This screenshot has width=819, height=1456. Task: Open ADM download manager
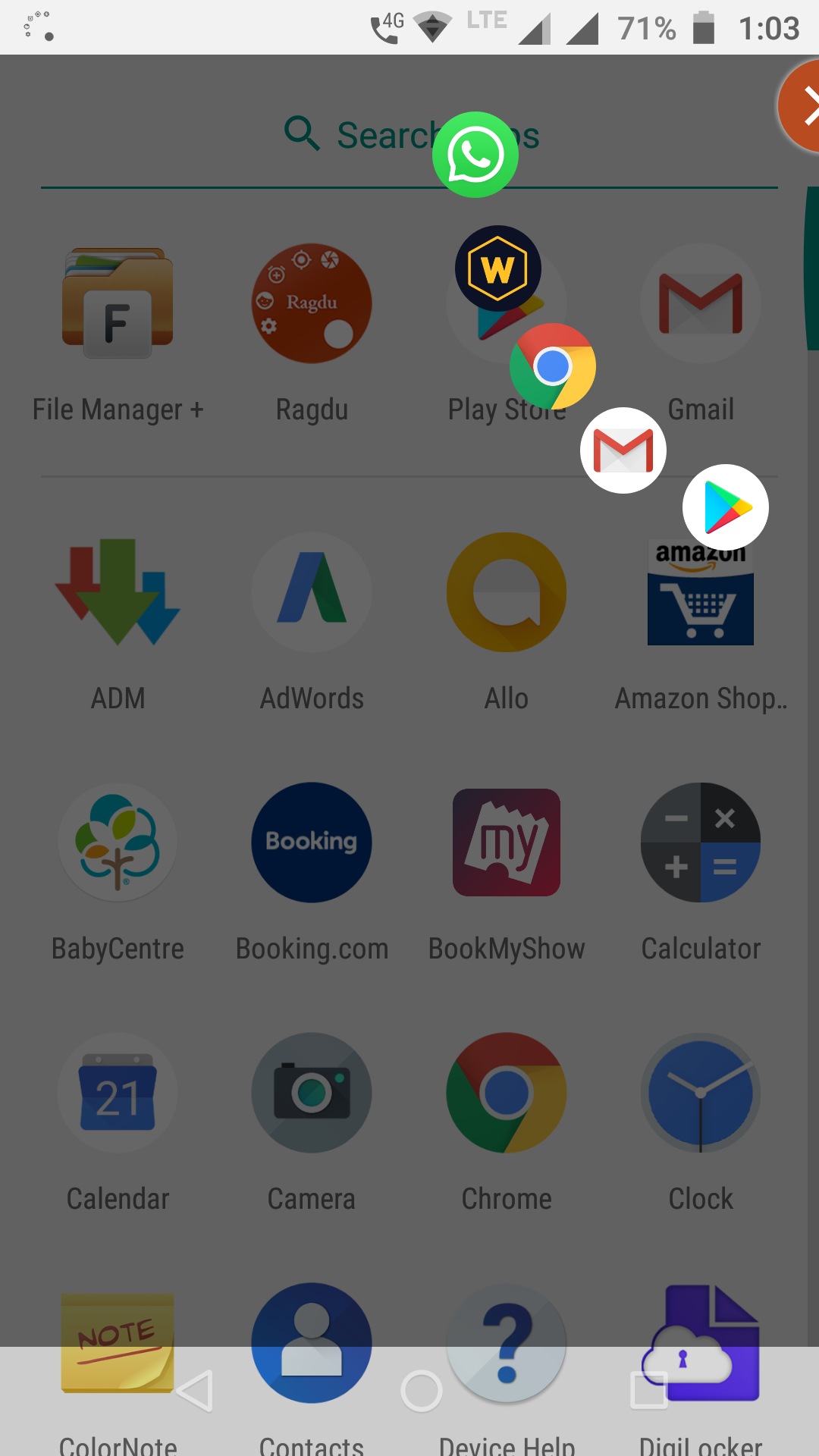[118, 592]
